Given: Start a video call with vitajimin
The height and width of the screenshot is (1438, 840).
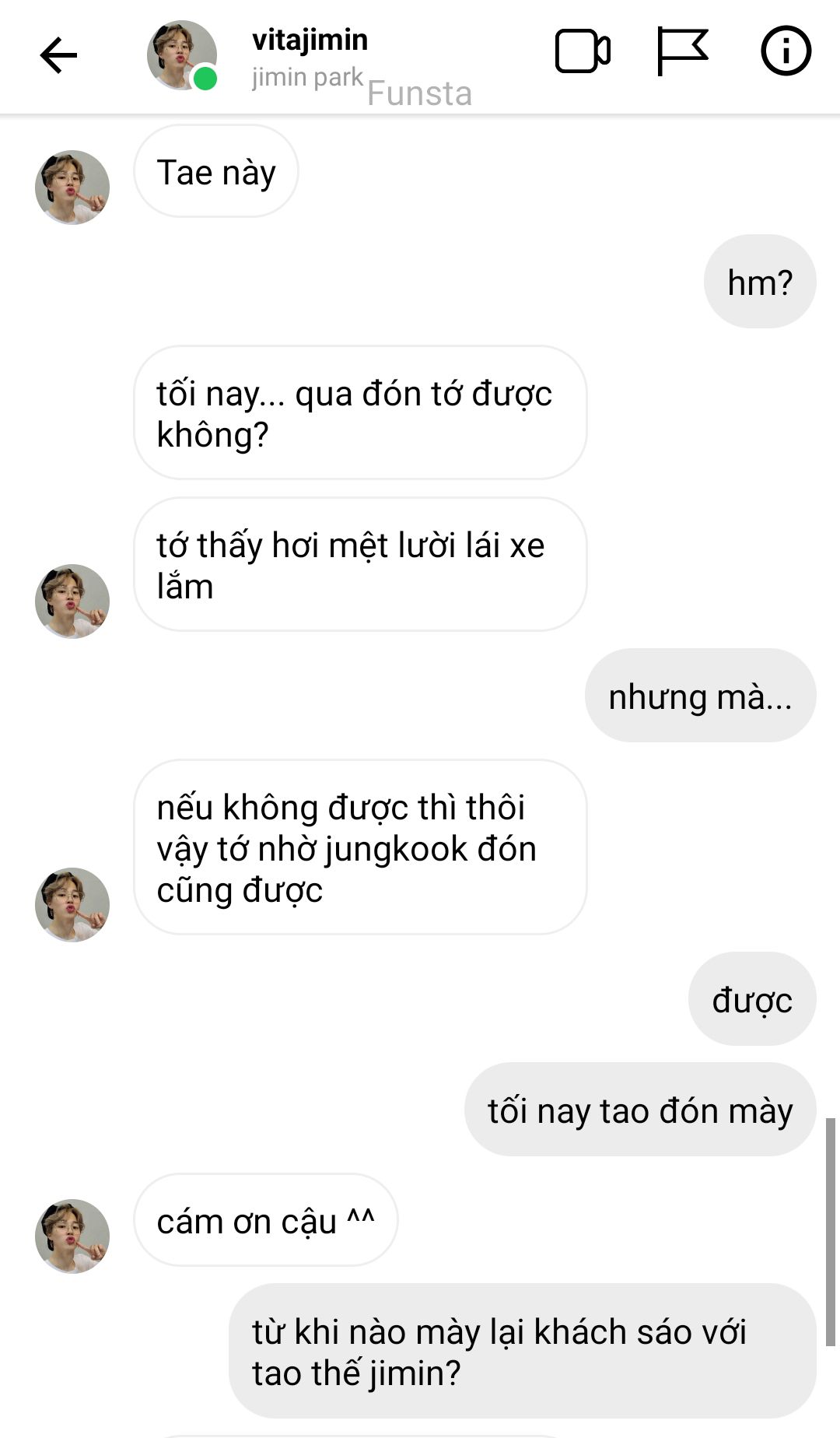Looking at the screenshot, I should [583, 52].
